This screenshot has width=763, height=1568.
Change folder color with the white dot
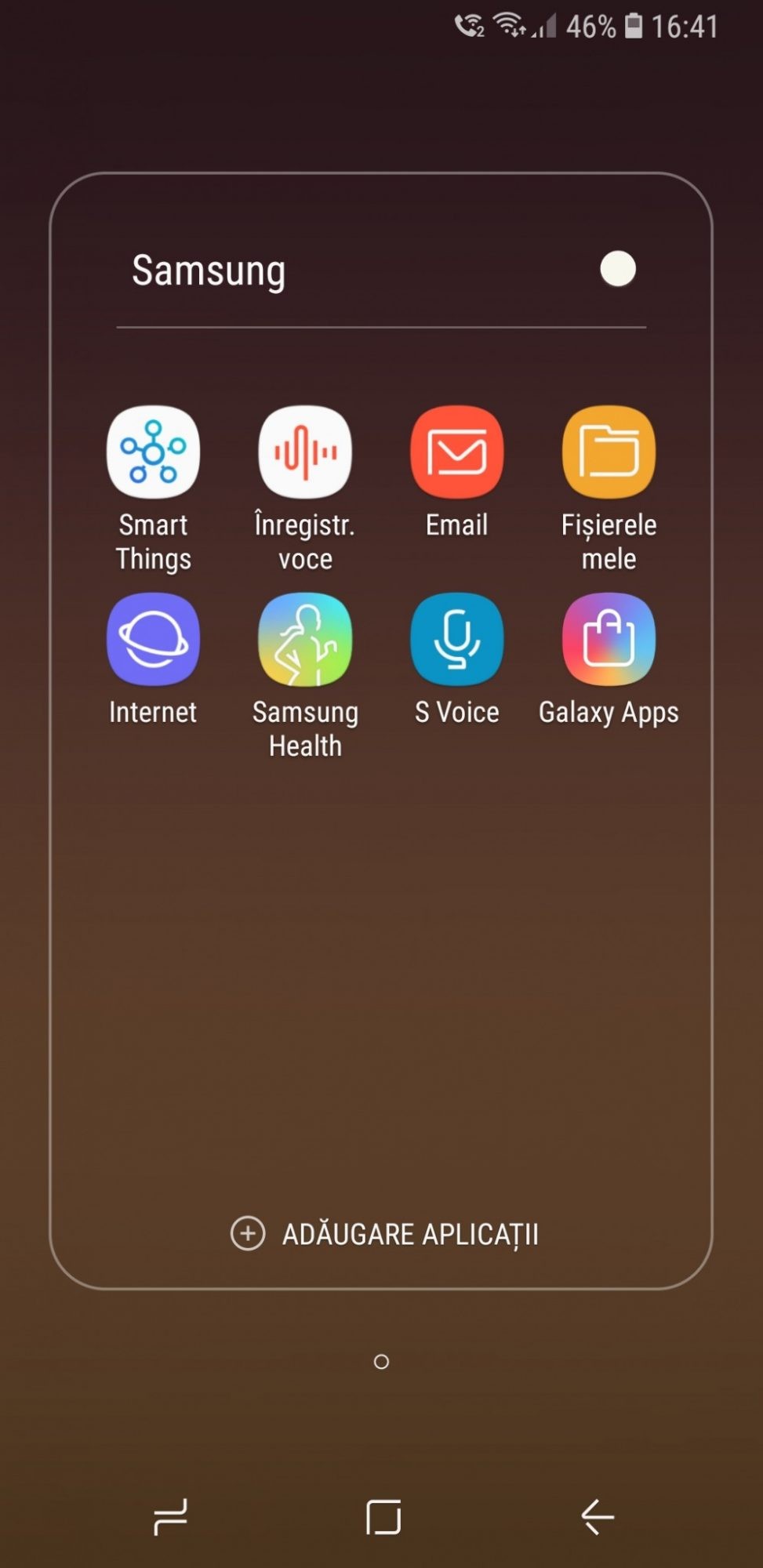click(x=618, y=270)
